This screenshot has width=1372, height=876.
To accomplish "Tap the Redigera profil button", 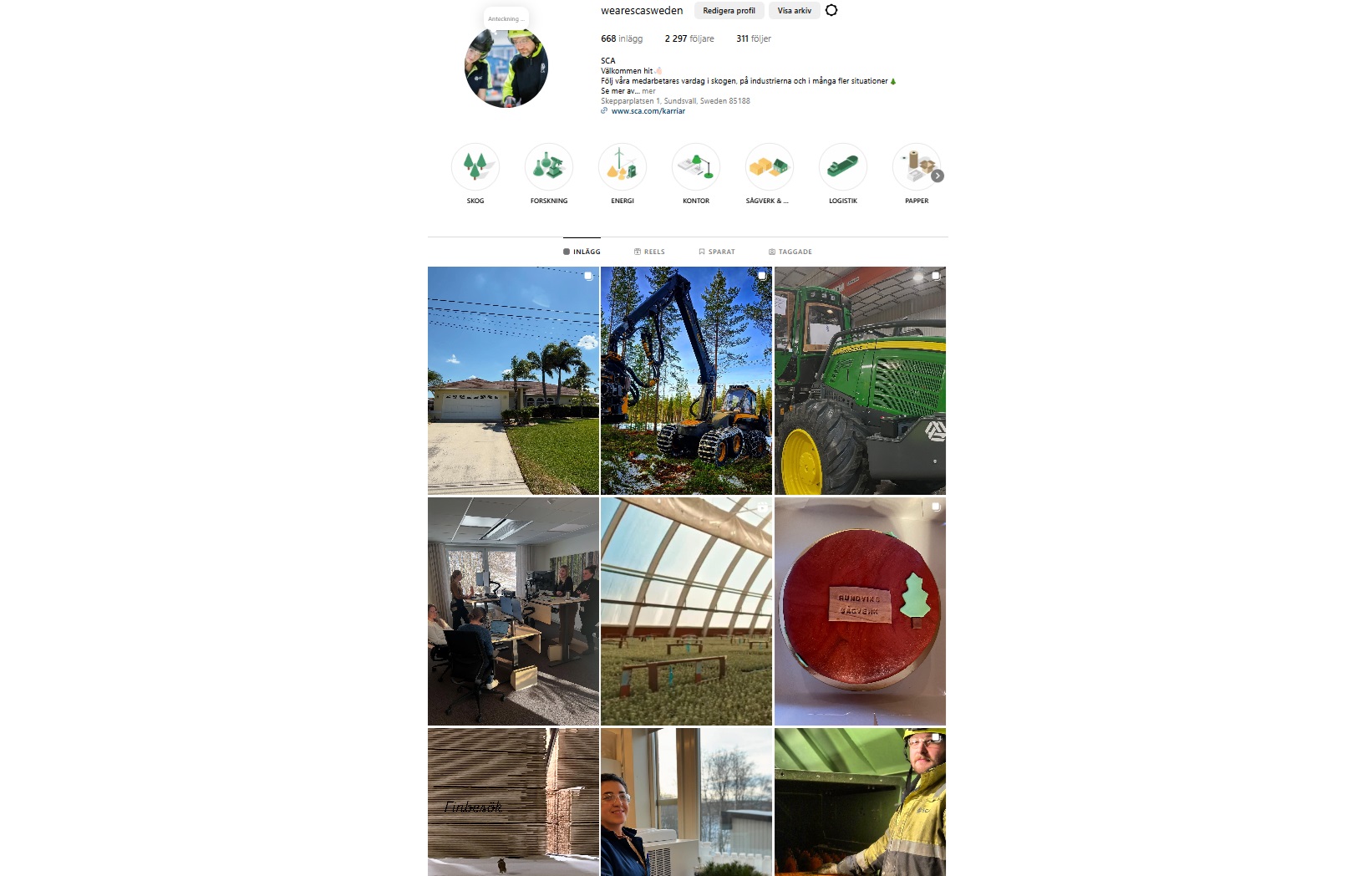I will tap(729, 11).
